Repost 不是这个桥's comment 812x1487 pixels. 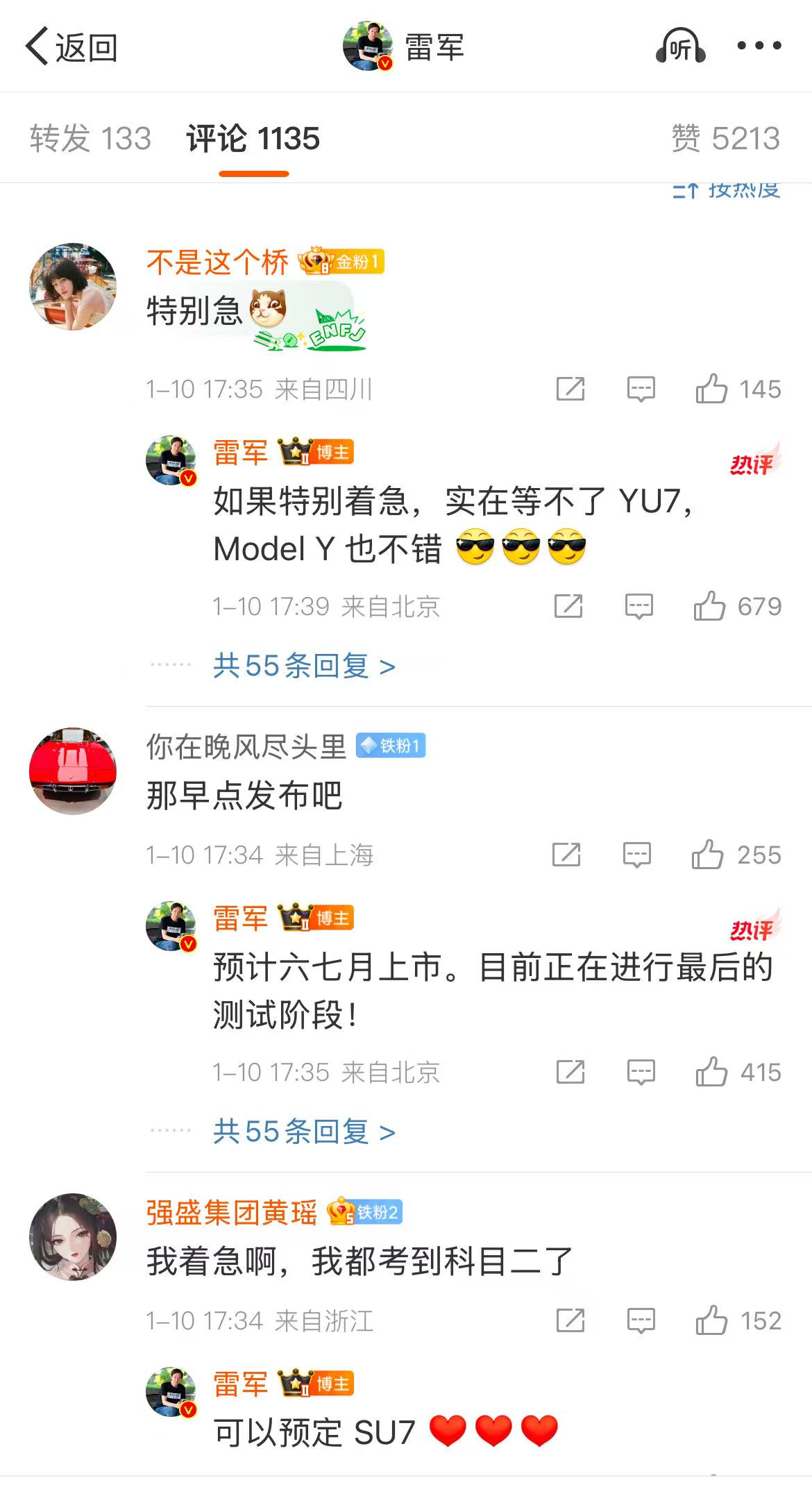click(x=570, y=389)
